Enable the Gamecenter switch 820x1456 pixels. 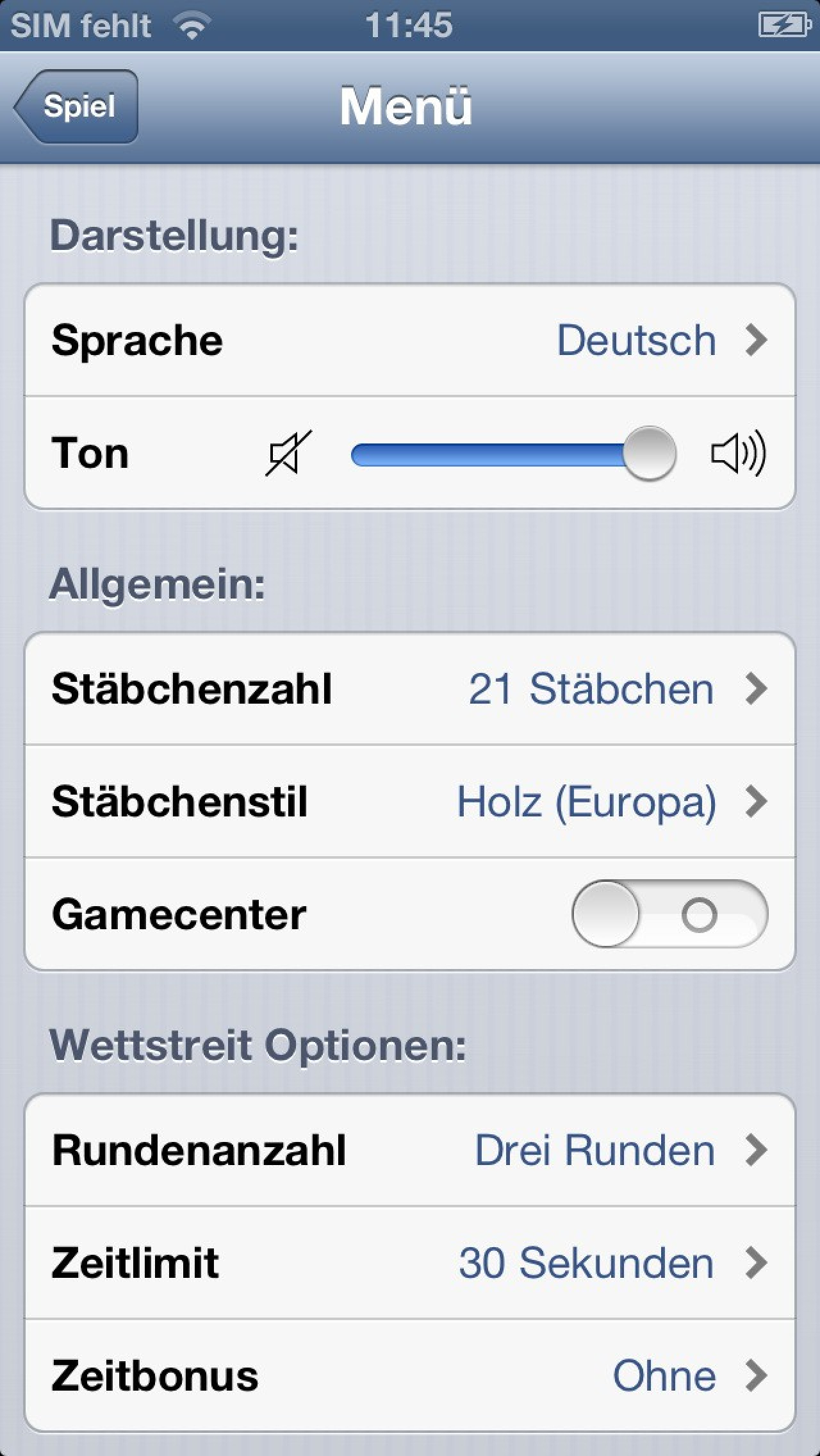pos(669,914)
